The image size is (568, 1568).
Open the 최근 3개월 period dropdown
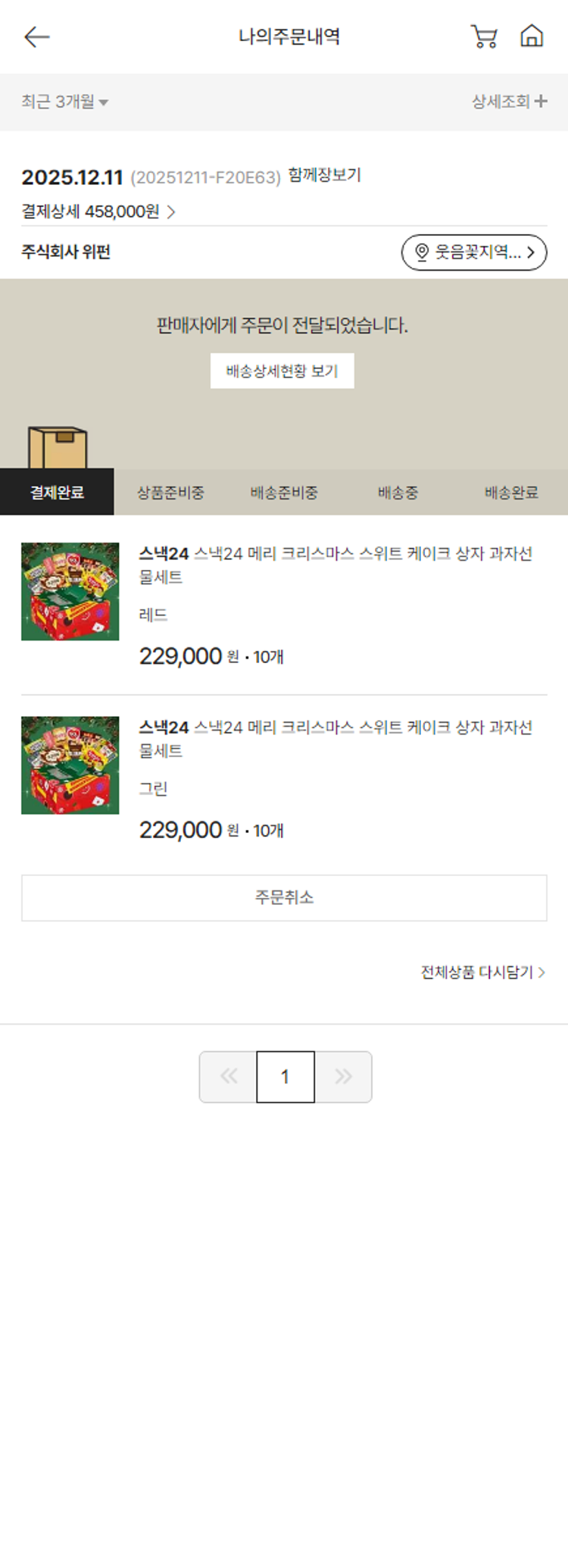click(x=65, y=102)
